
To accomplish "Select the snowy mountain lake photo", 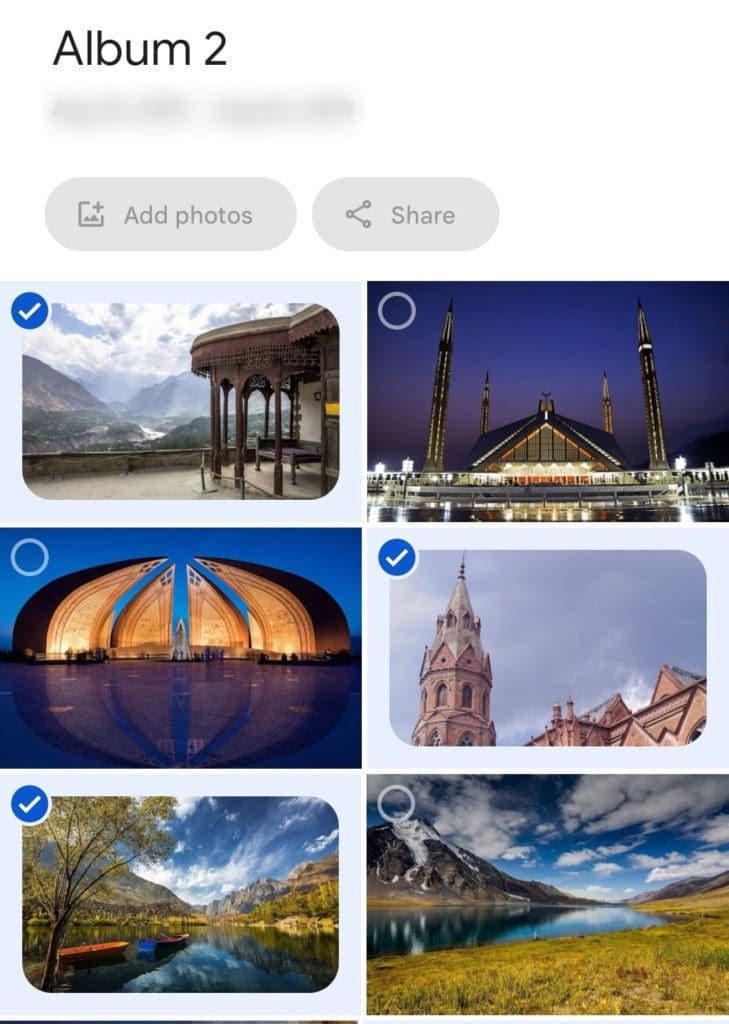I will [x=397, y=802].
